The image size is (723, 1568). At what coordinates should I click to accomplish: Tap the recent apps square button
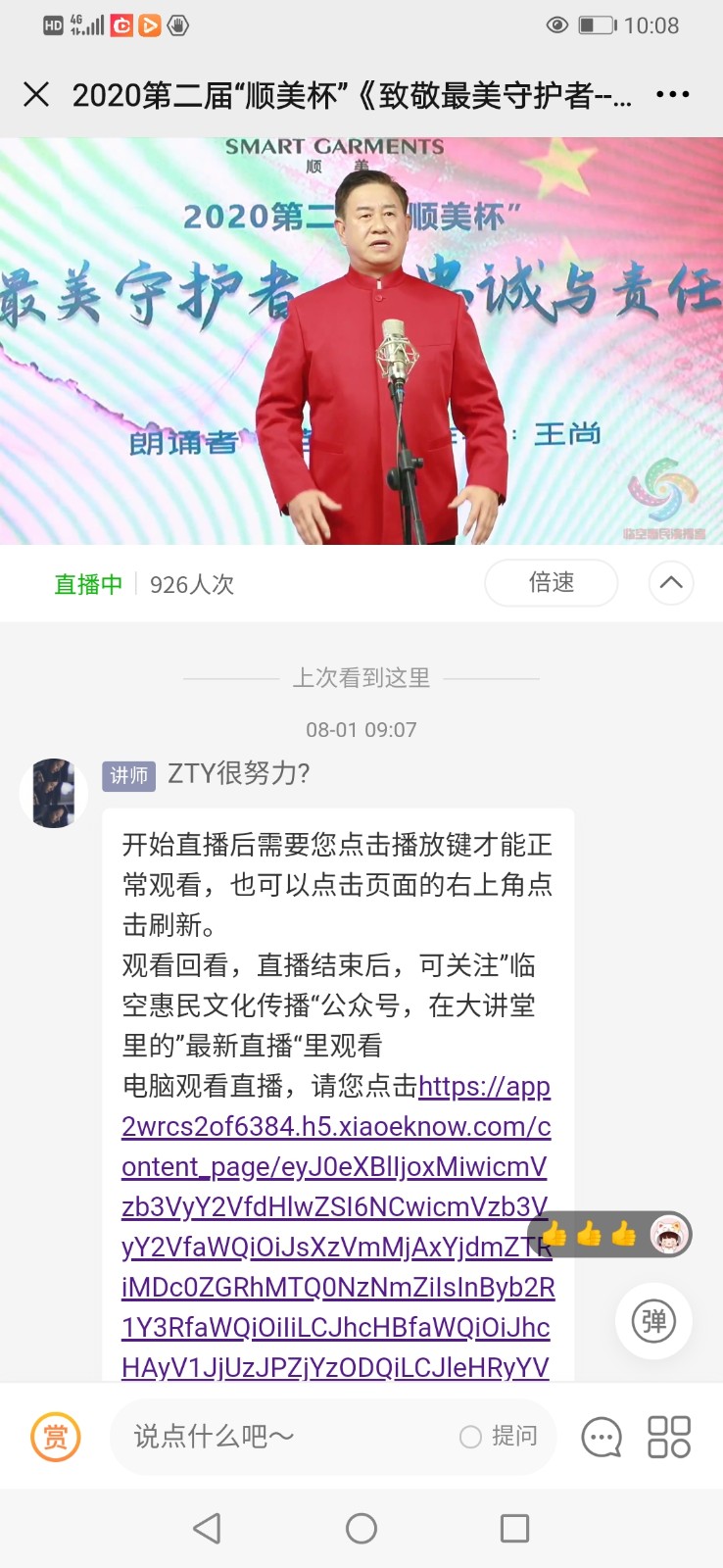(x=513, y=1527)
